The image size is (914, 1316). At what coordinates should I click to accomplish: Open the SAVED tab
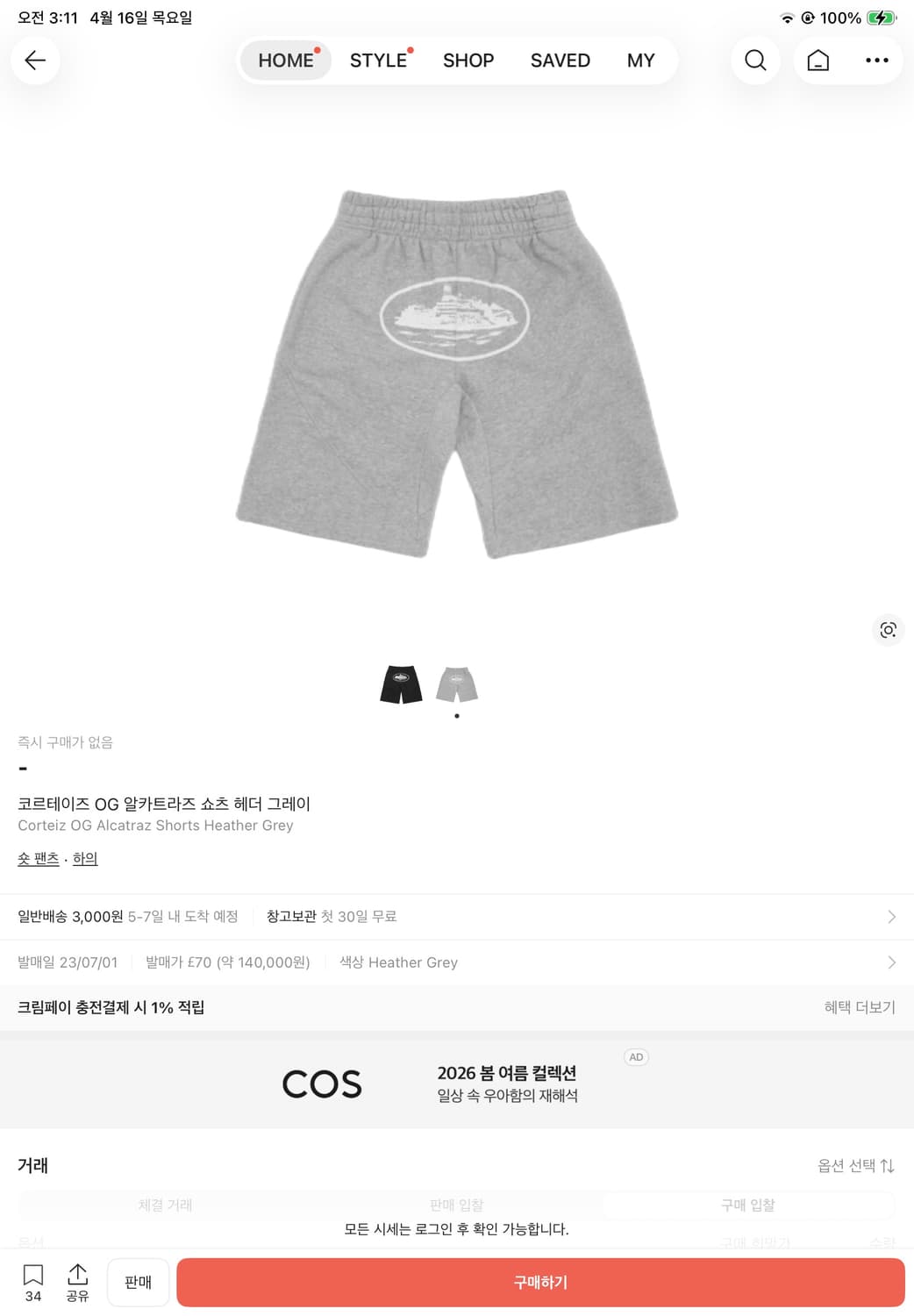[559, 61]
